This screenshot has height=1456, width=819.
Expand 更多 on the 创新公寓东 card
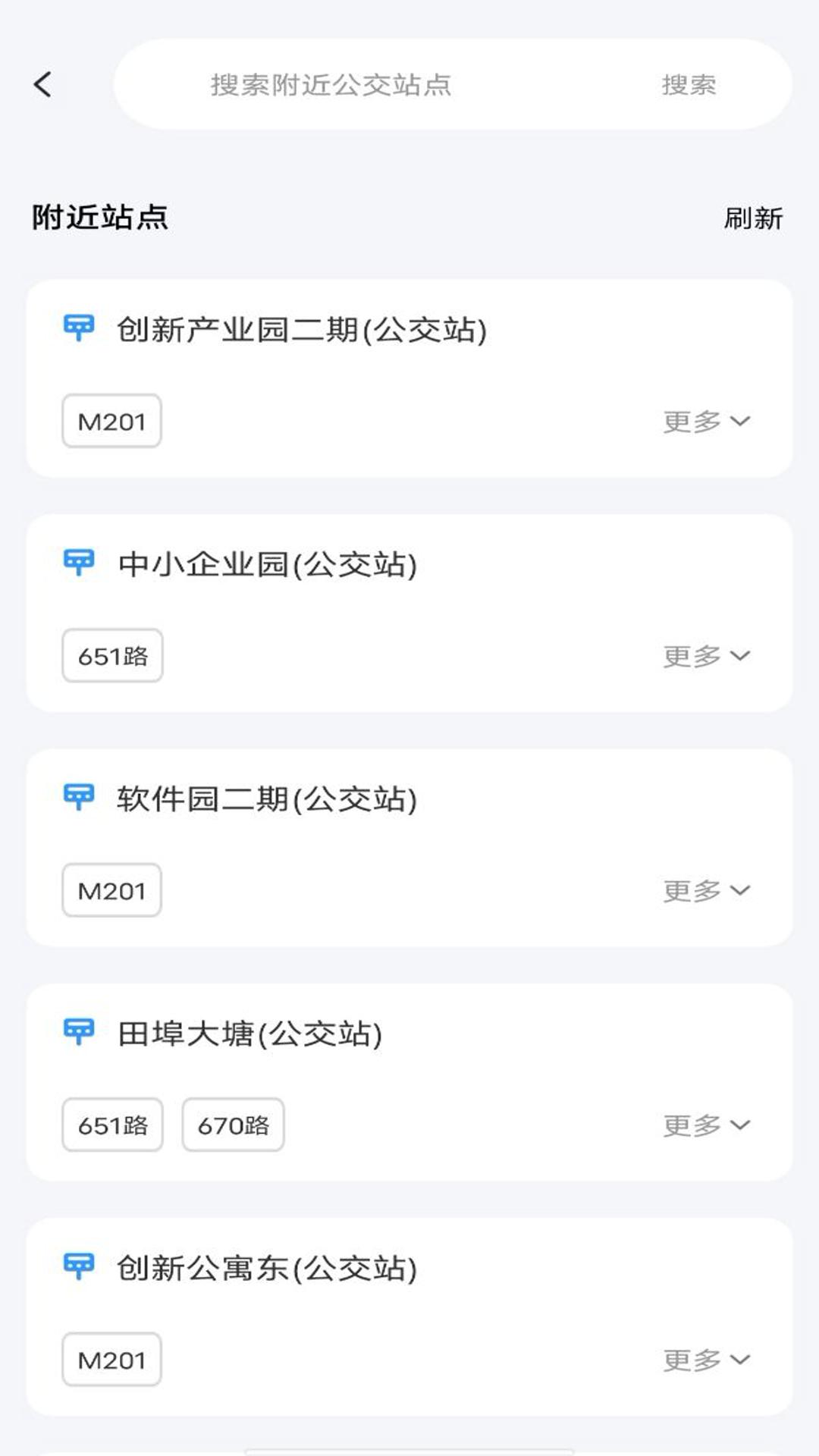(707, 1359)
